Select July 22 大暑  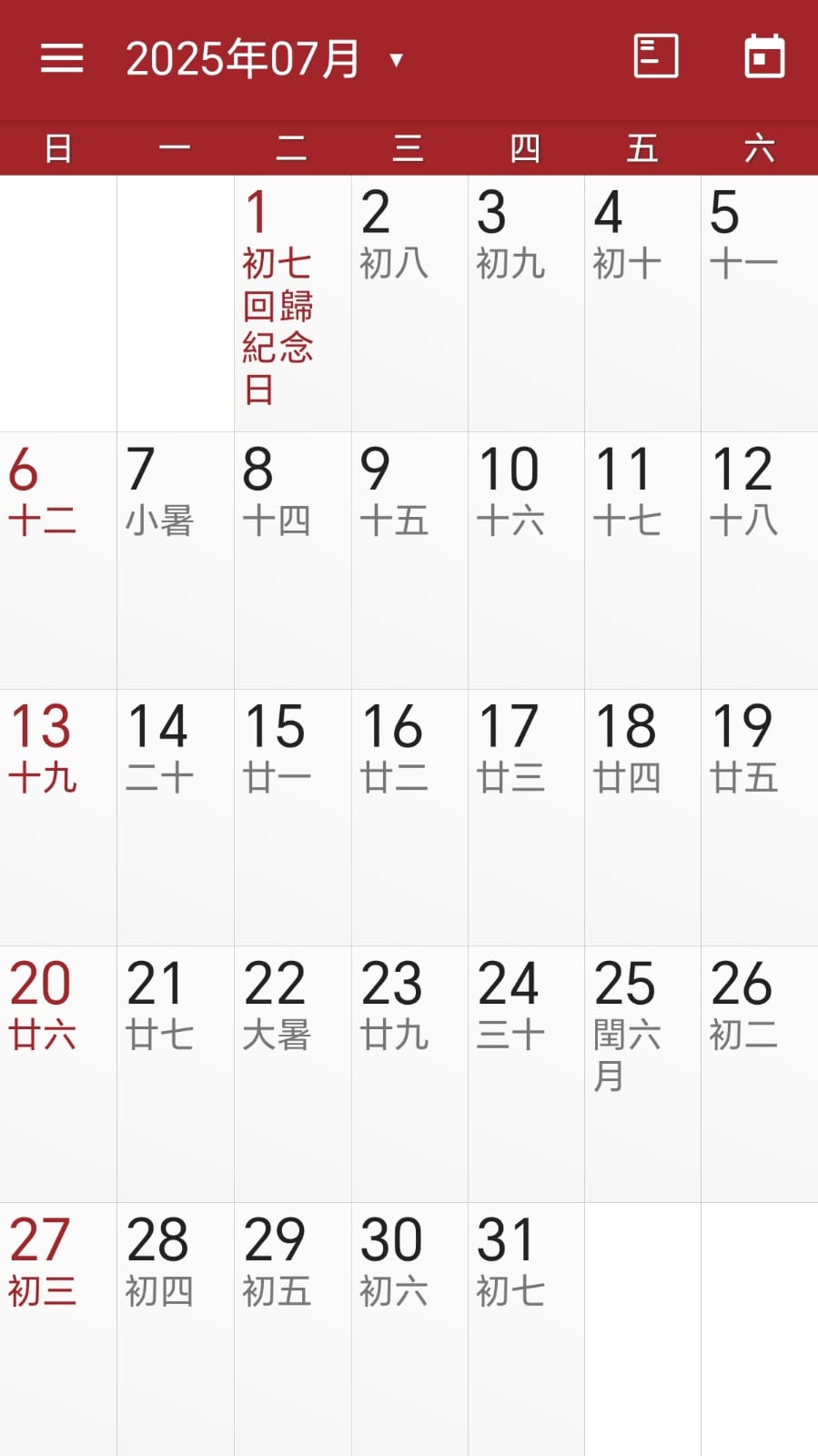pos(292,1074)
